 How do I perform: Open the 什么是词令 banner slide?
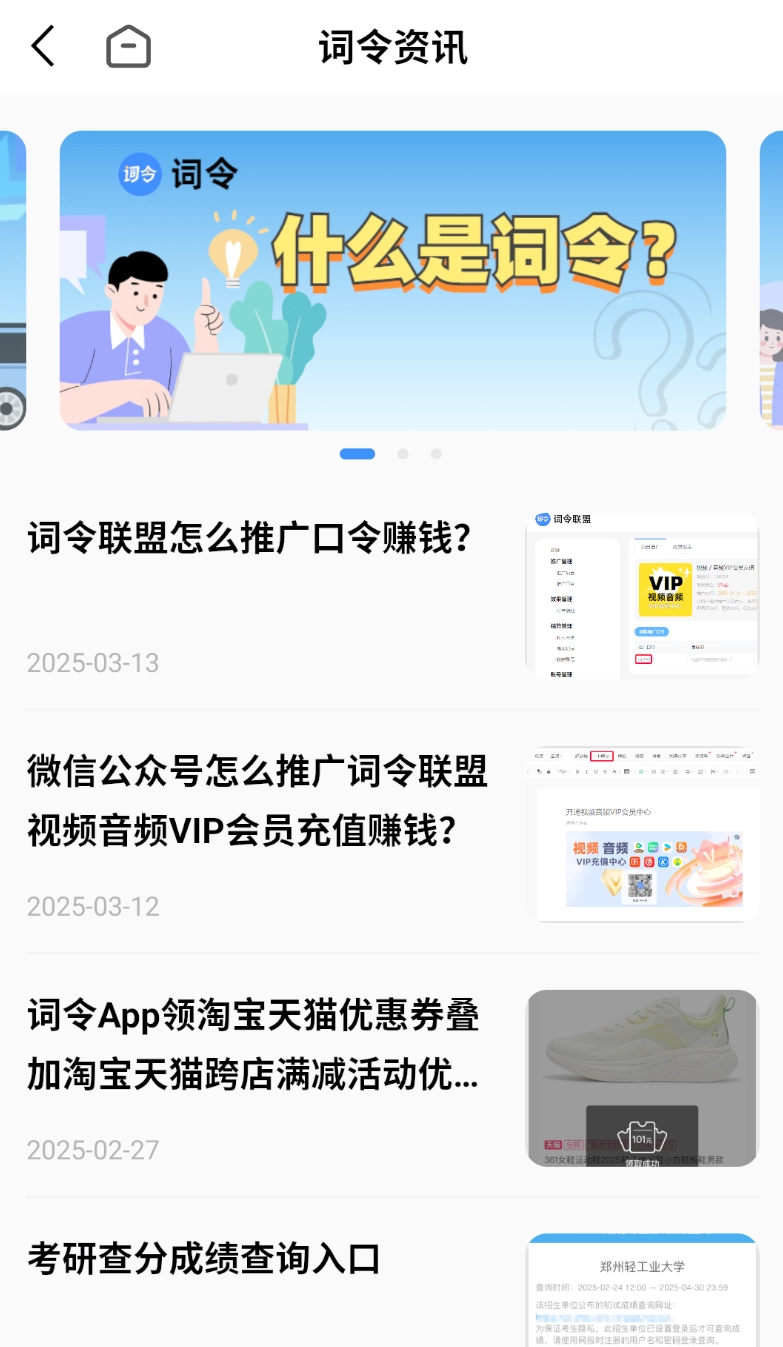pos(390,280)
